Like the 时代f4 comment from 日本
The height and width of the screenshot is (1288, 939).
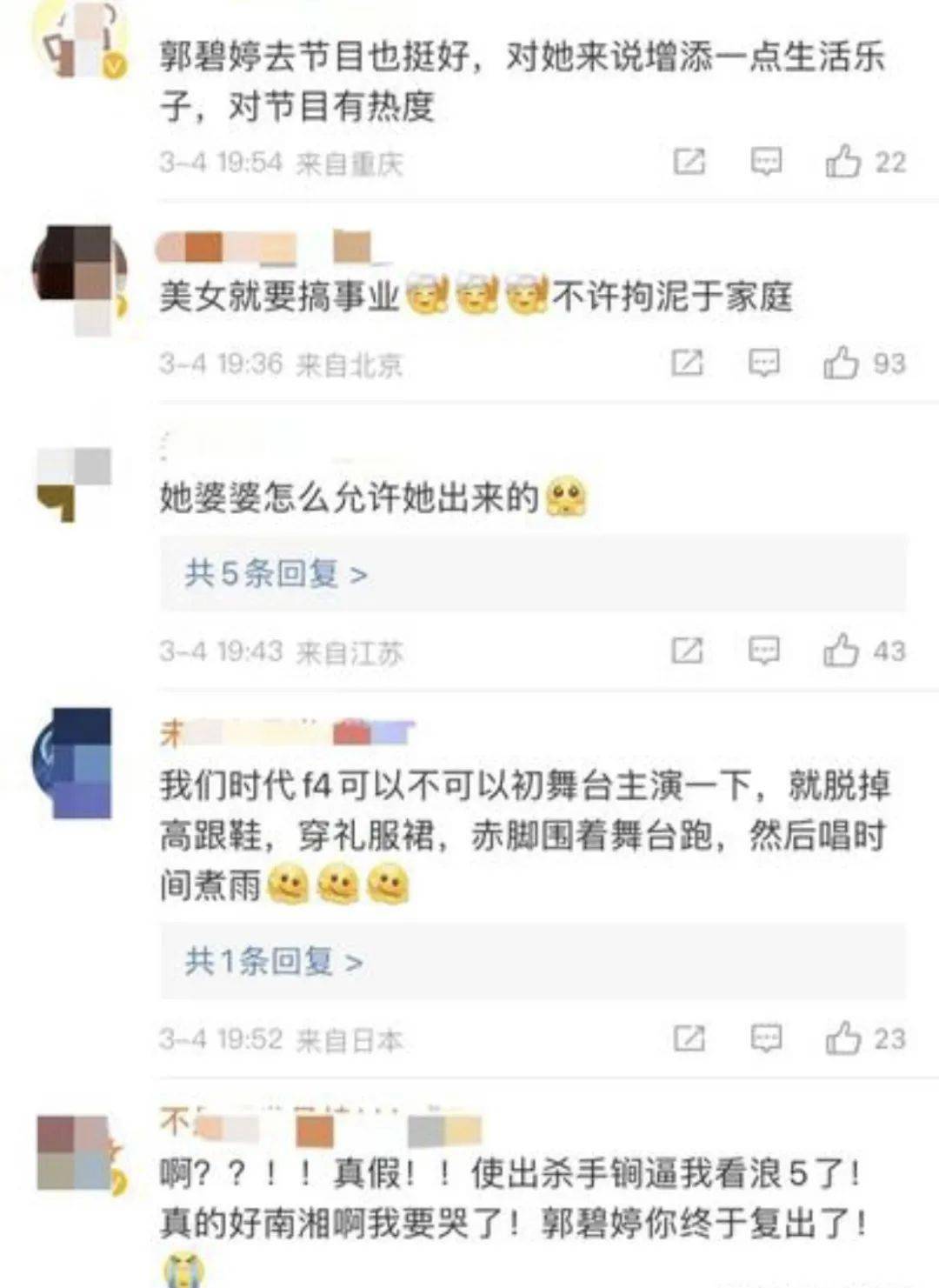click(x=842, y=1038)
